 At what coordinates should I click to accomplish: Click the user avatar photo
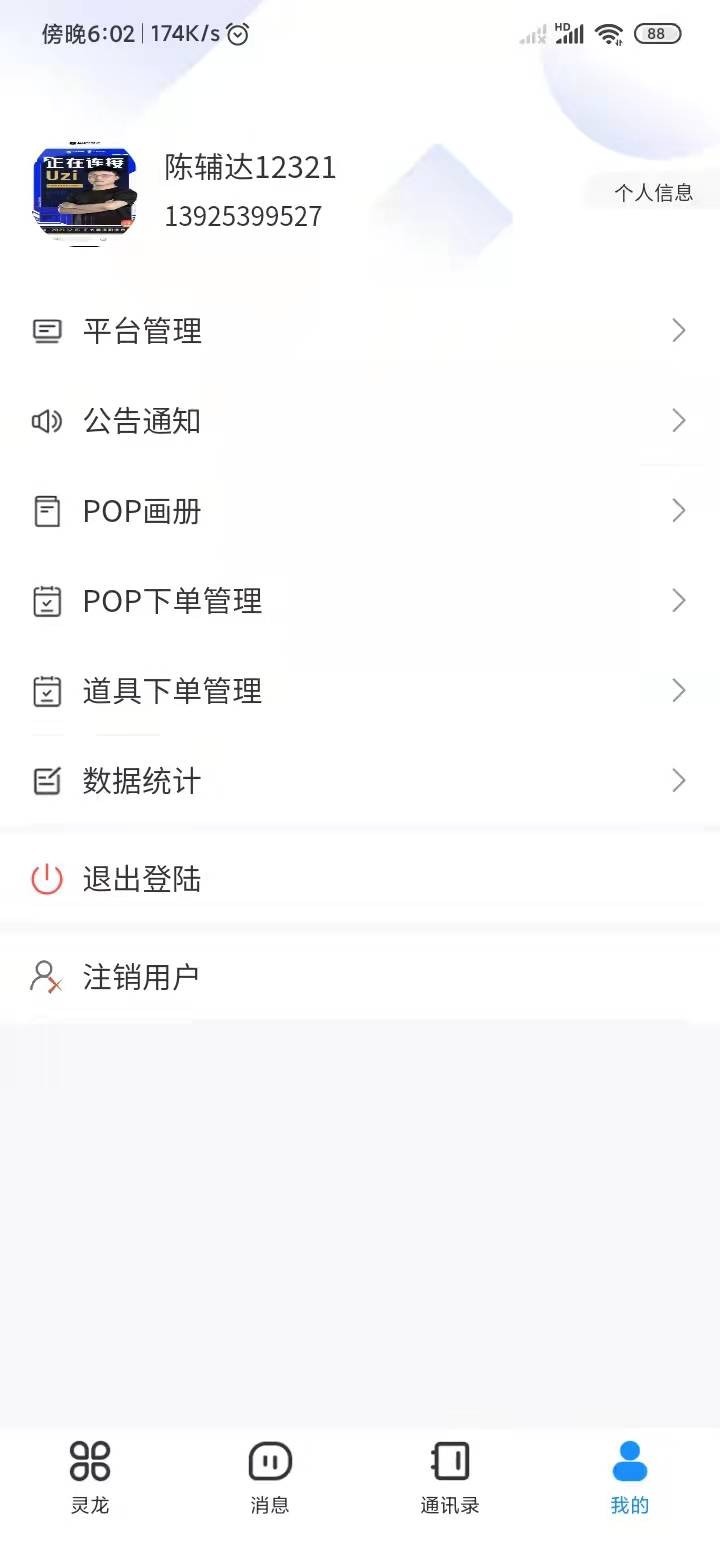point(83,193)
